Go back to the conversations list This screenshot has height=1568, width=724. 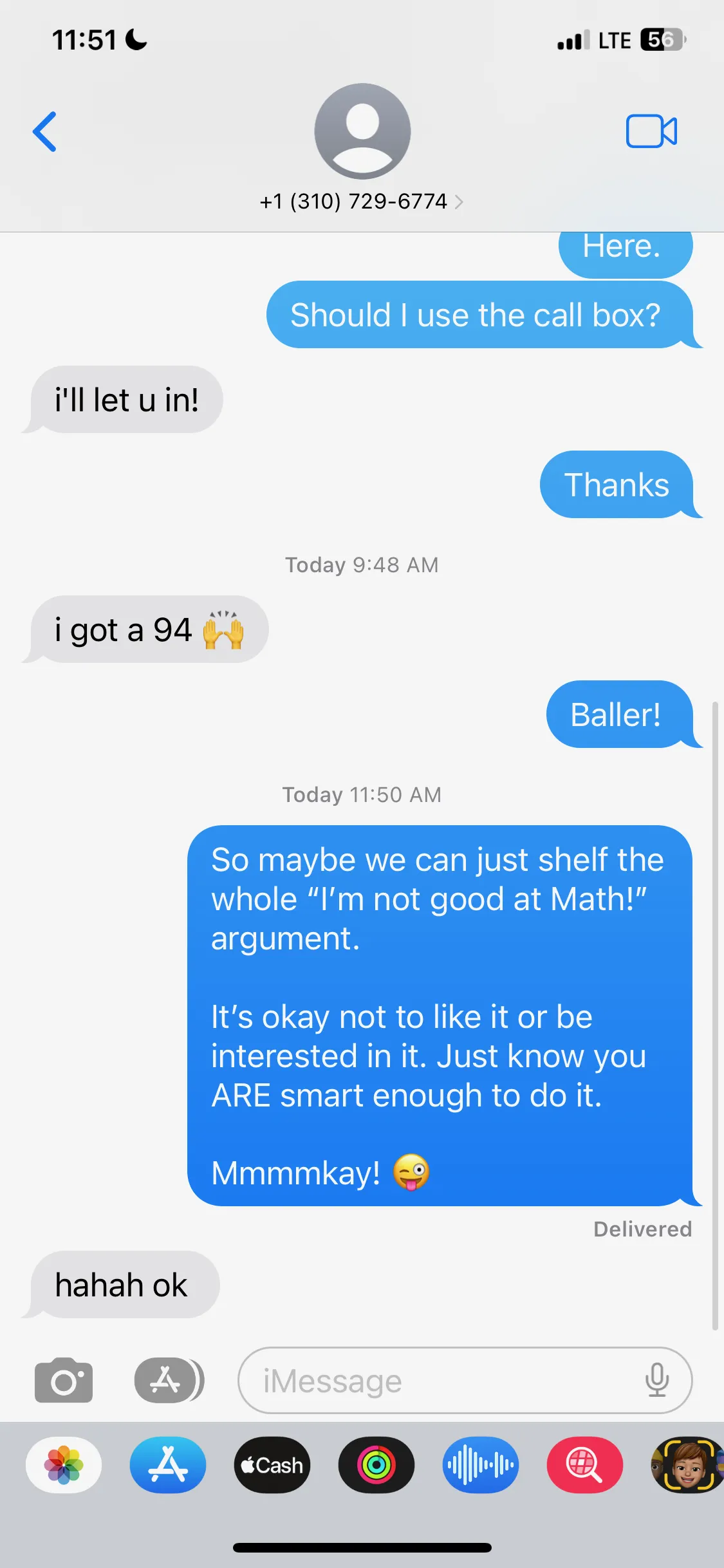(44, 131)
